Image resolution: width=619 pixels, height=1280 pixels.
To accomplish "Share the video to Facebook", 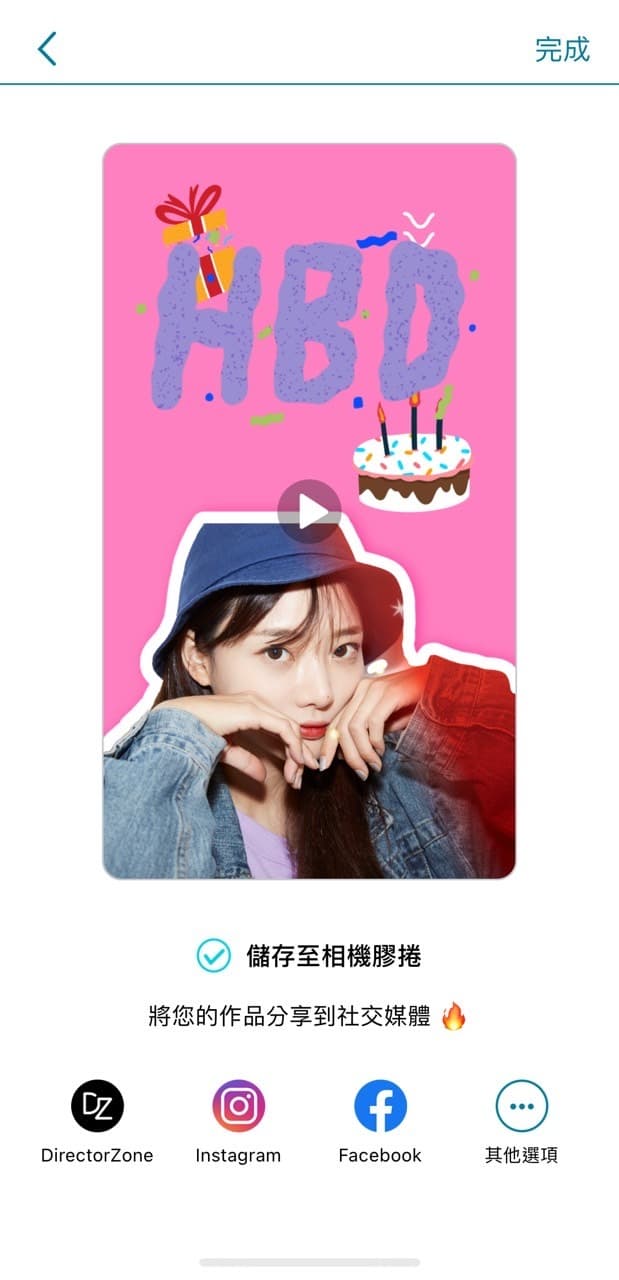I will coord(380,1106).
